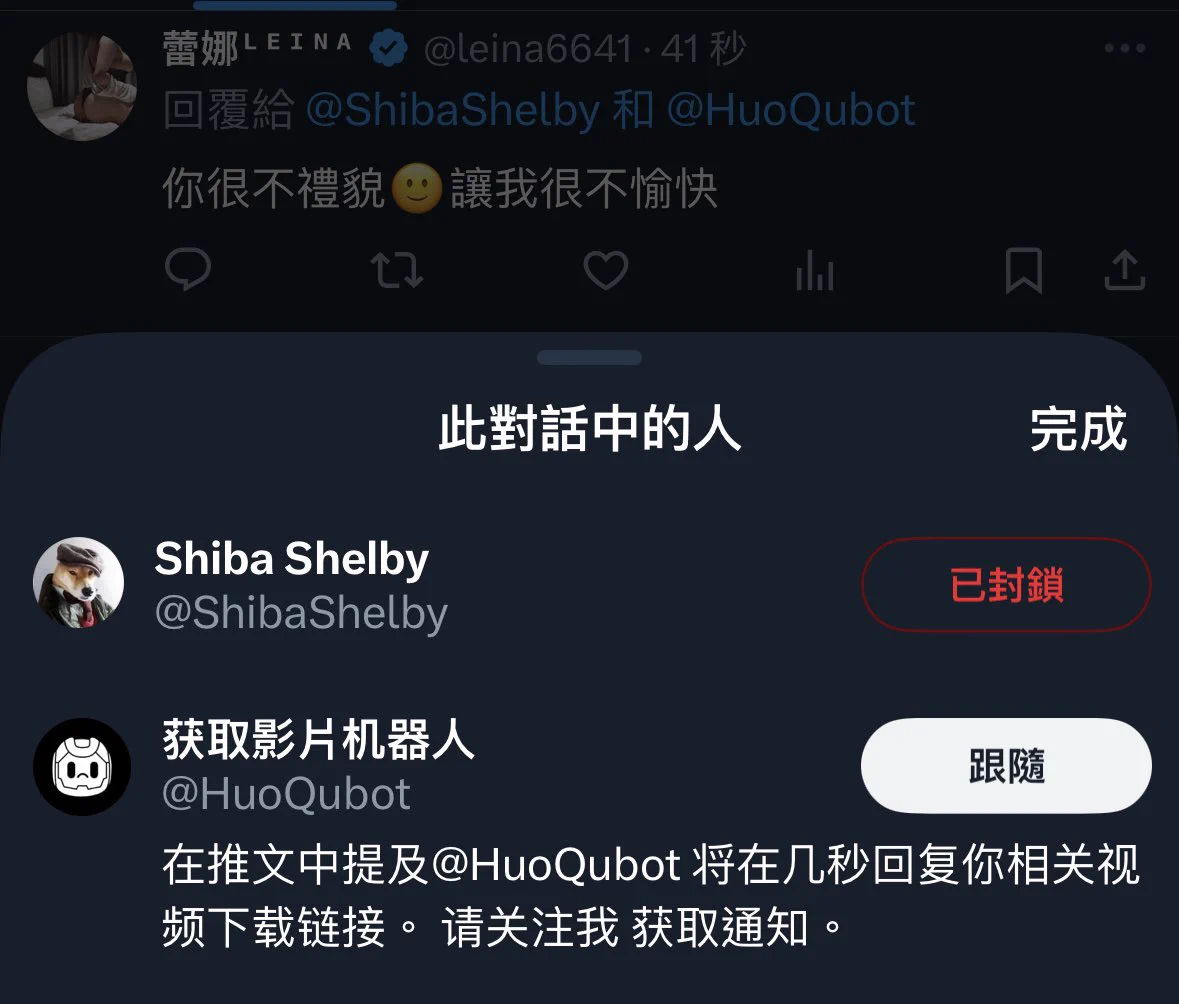The height and width of the screenshot is (1004, 1179).
Task: Retweet 蕾娜's tweet
Action: click(x=397, y=270)
